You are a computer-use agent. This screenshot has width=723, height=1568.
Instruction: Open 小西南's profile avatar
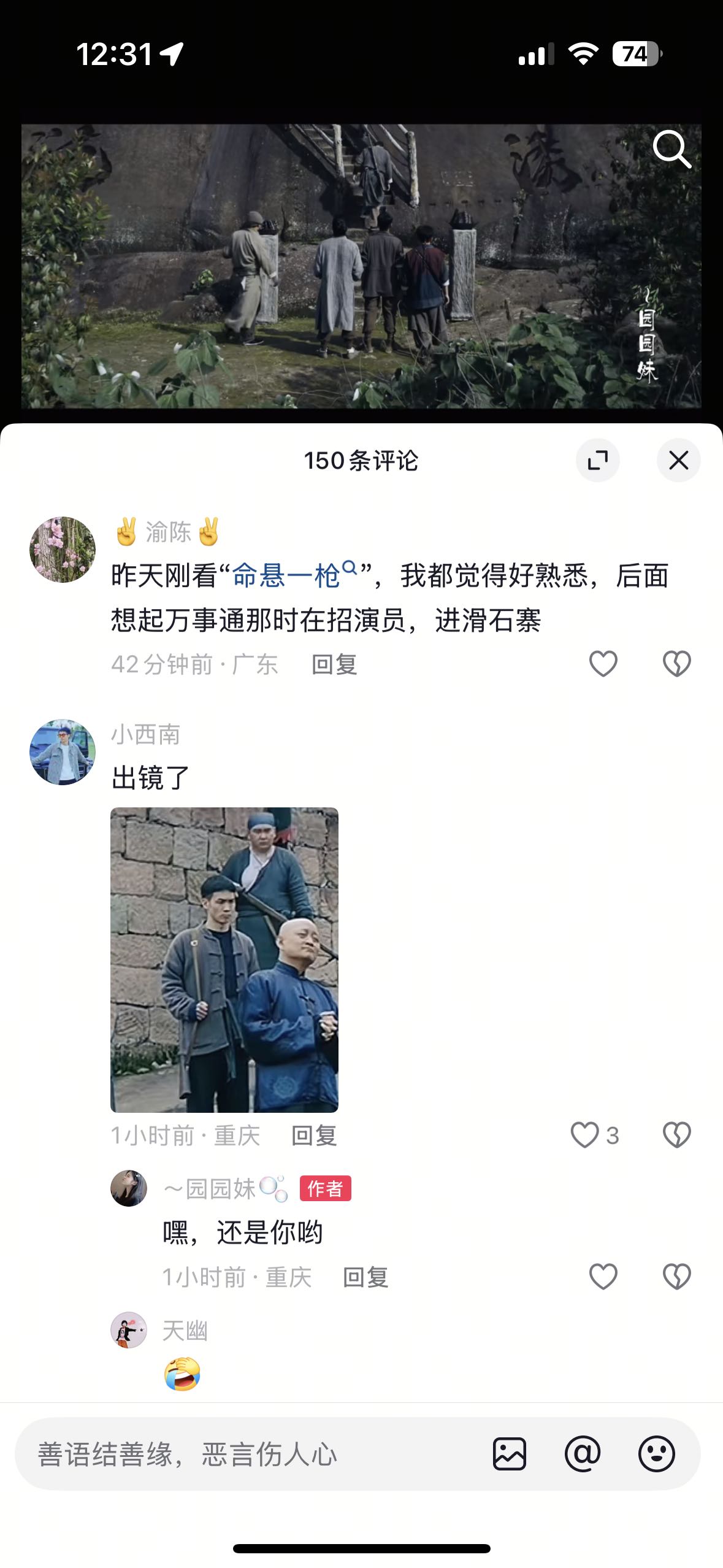click(63, 752)
